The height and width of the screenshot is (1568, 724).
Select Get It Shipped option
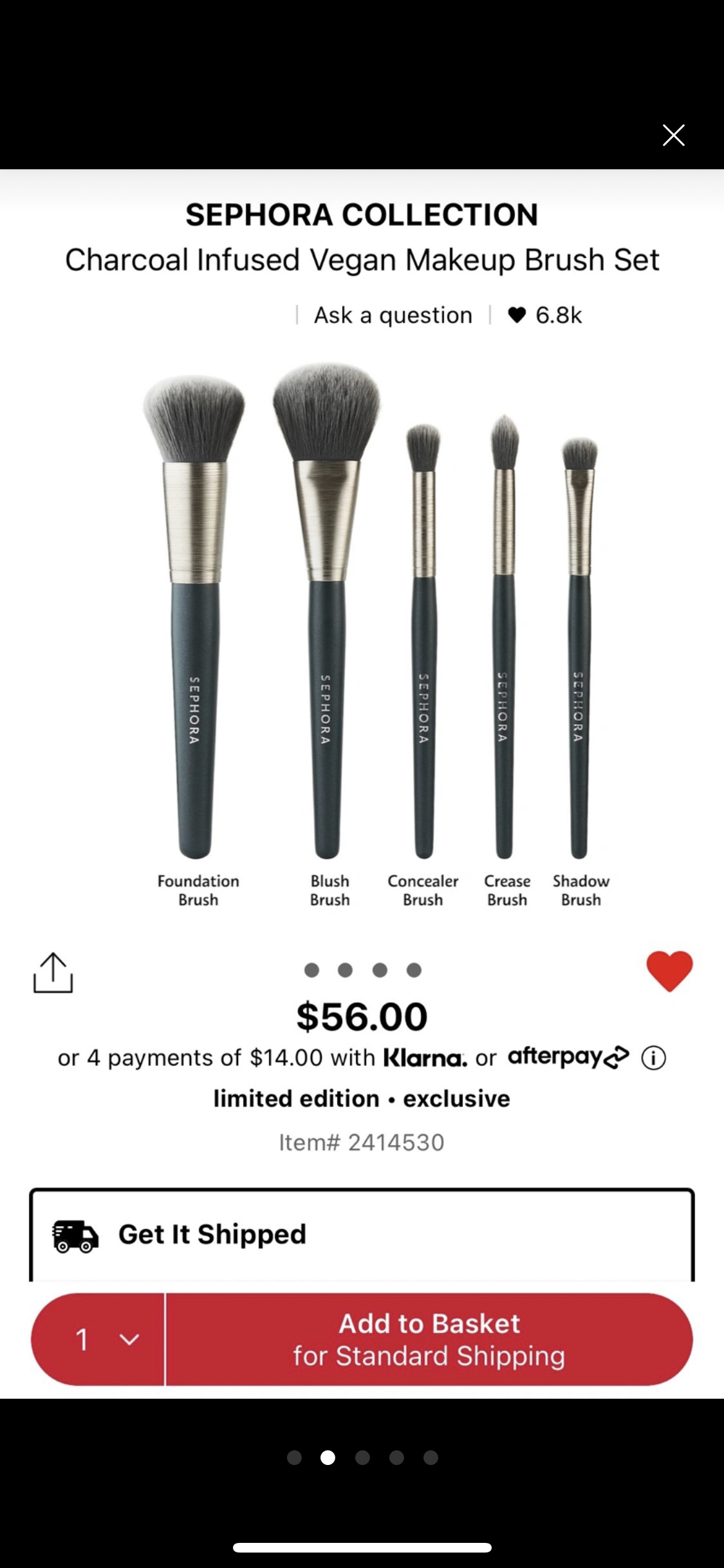pos(361,1234)
